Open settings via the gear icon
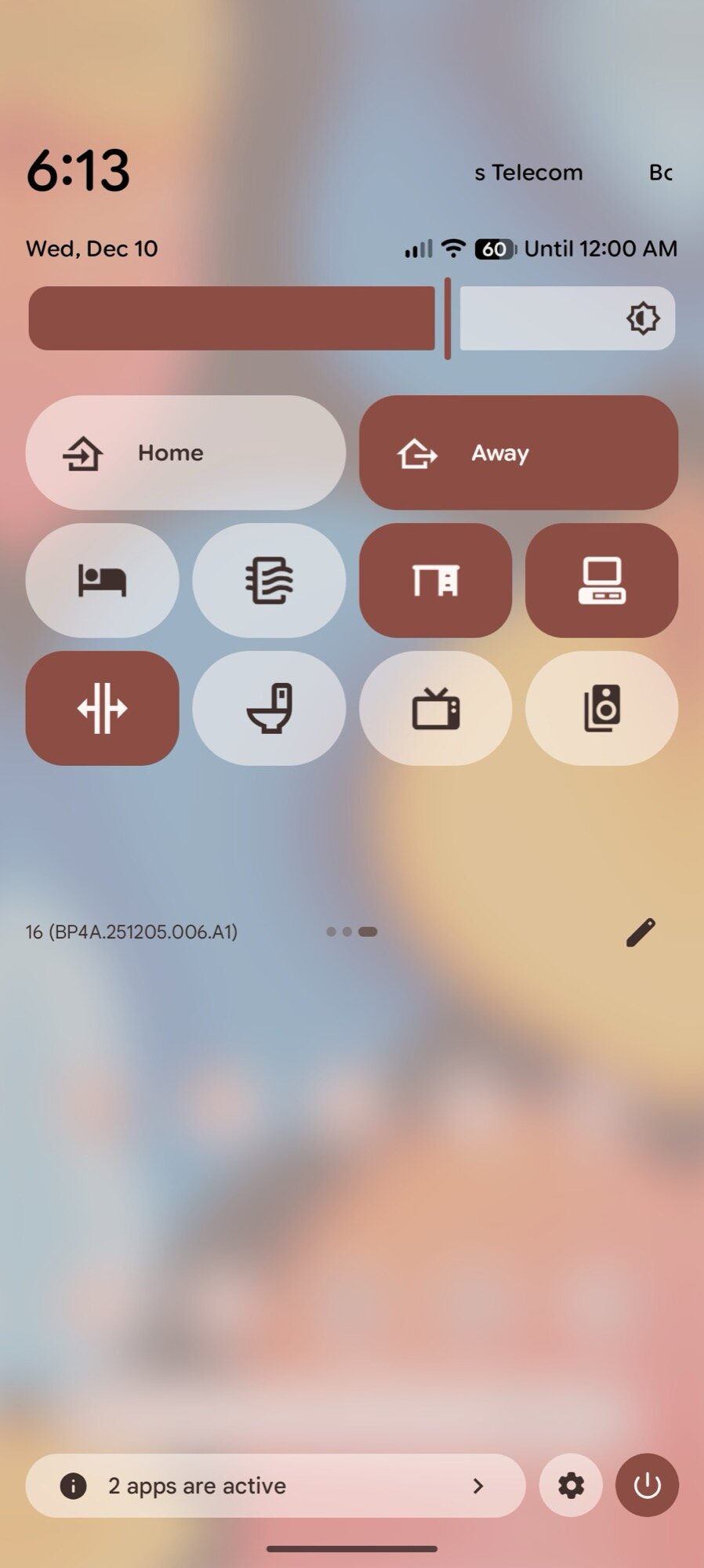The height and width of the screenshot is (1568, 704). click(x=571, y=1485)
